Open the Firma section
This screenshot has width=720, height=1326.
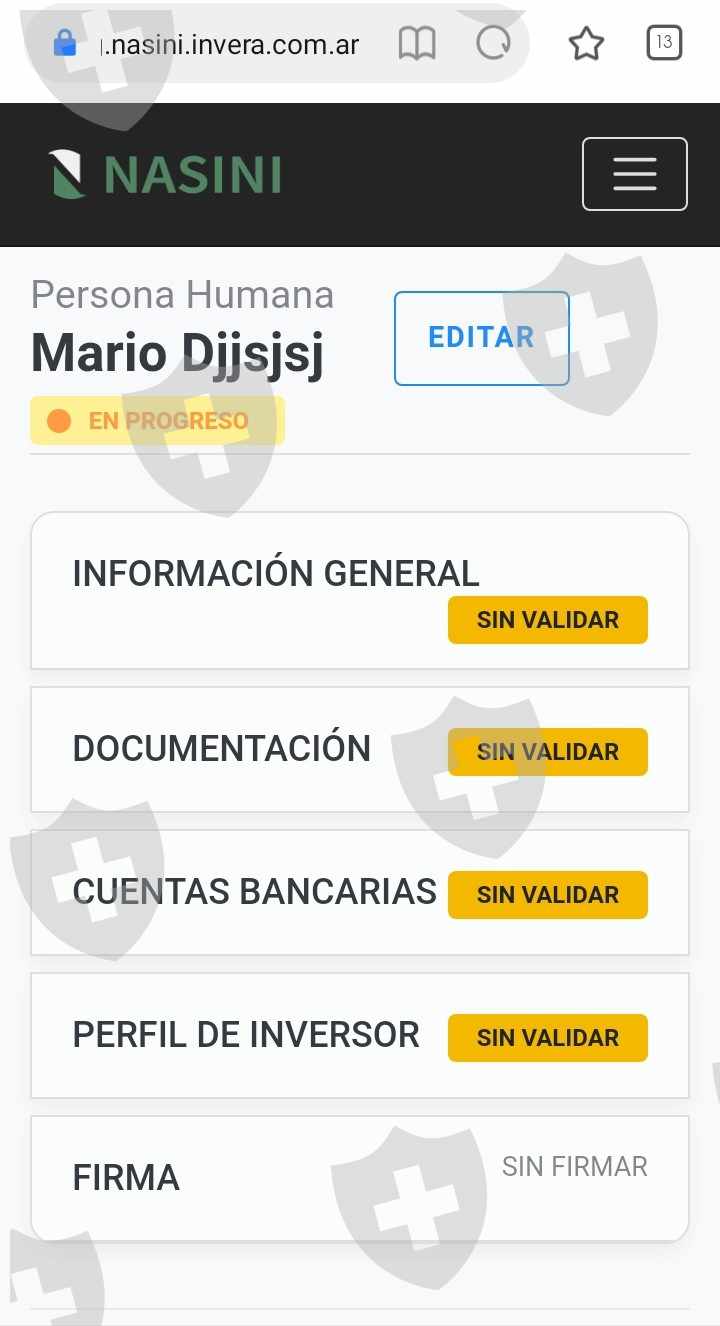pyautogui.click(x=126, y=1178)
